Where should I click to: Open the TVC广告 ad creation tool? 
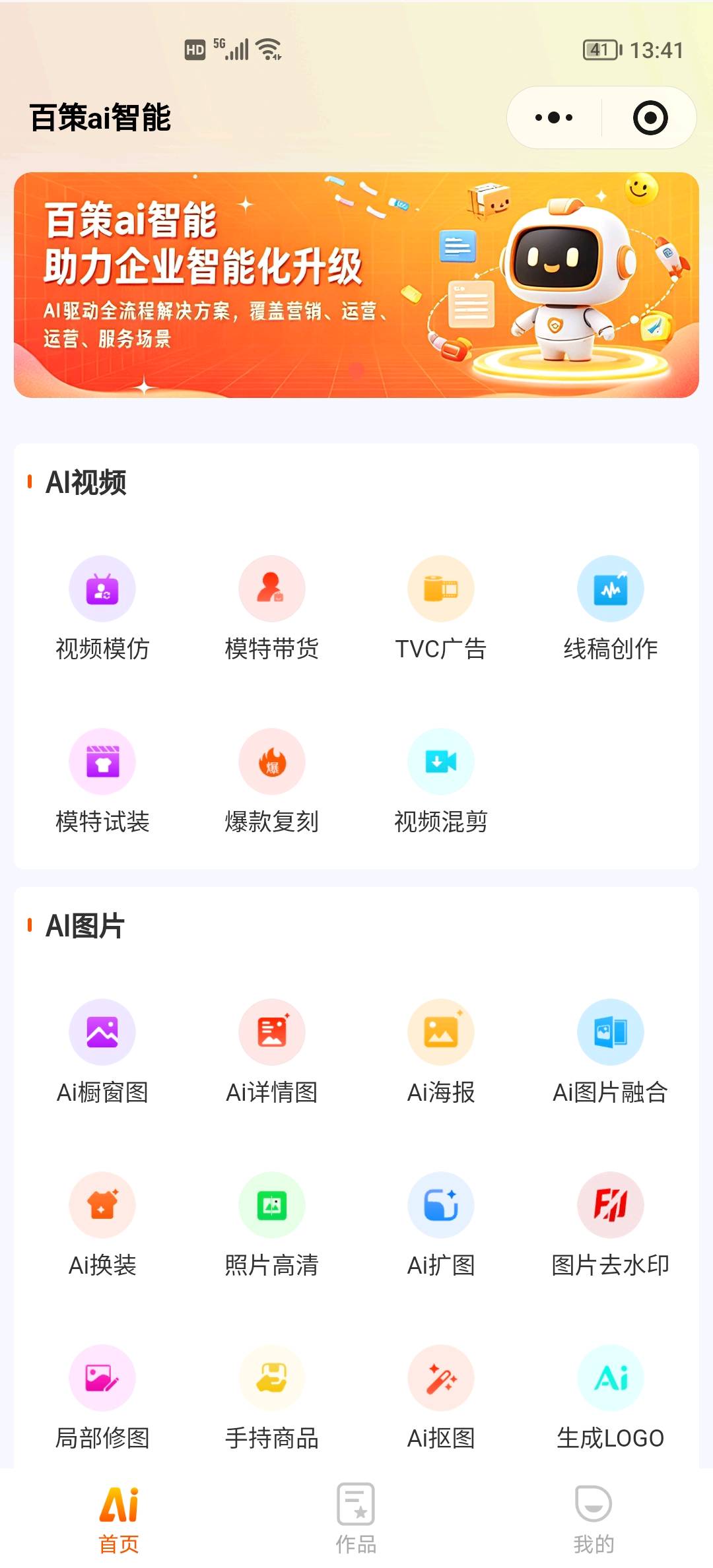441,607
